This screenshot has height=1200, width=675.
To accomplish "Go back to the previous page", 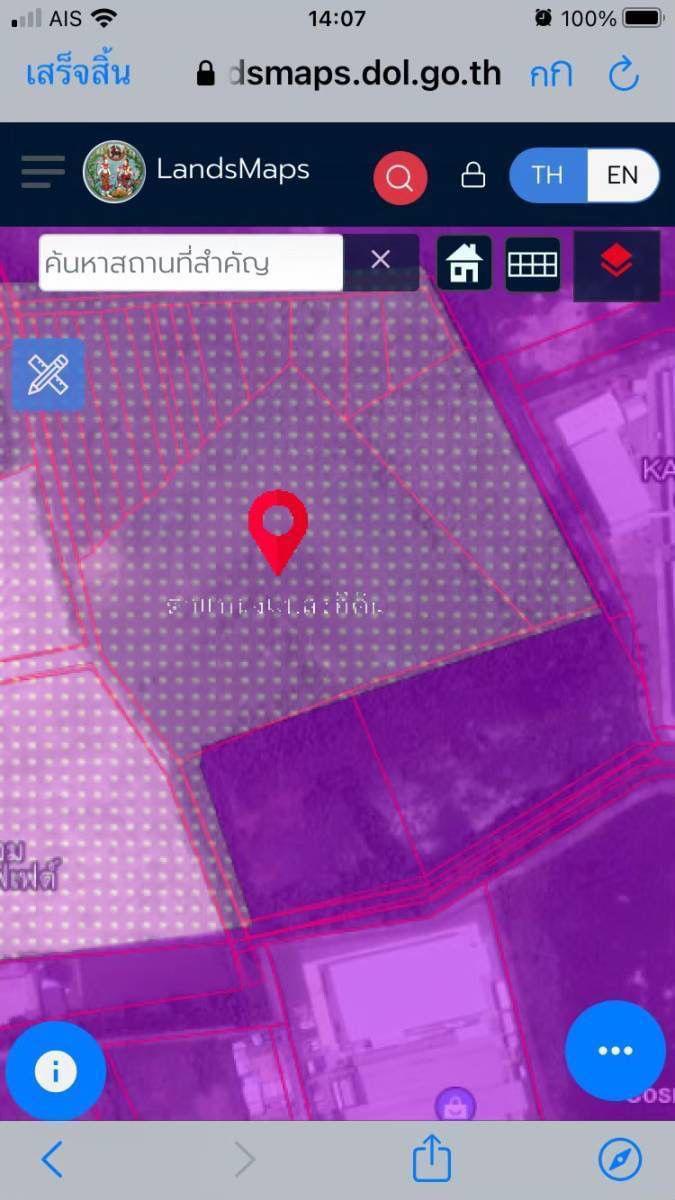I will [52, 1160].
